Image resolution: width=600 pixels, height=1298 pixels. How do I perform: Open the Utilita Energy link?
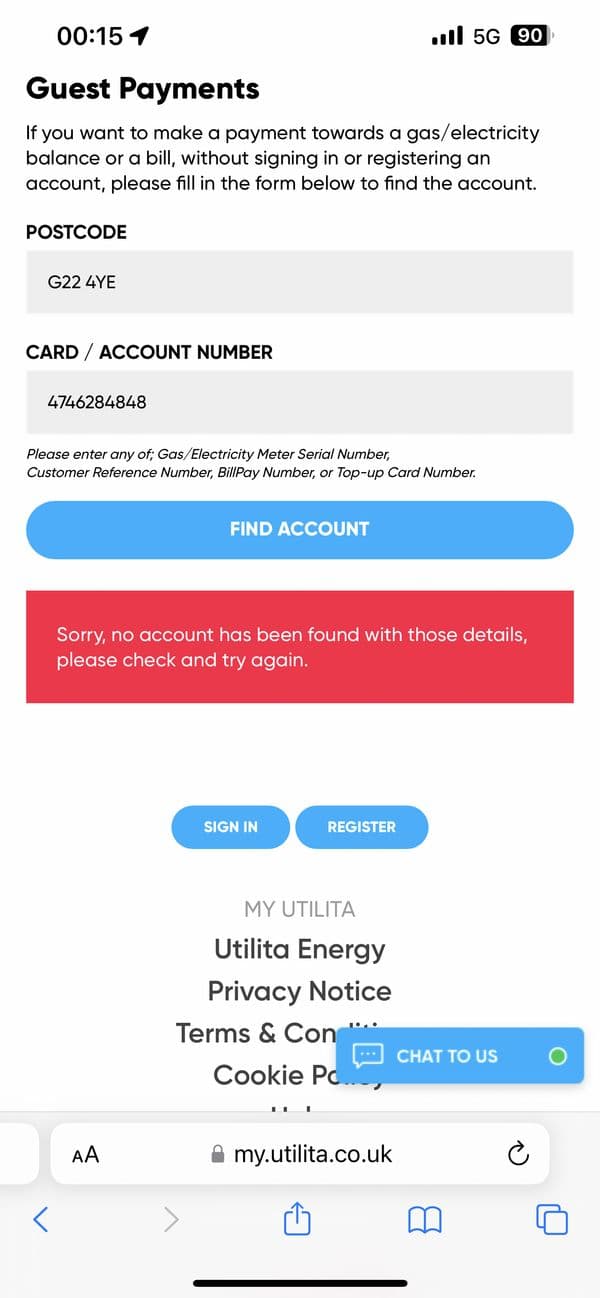tap(299, 949)
